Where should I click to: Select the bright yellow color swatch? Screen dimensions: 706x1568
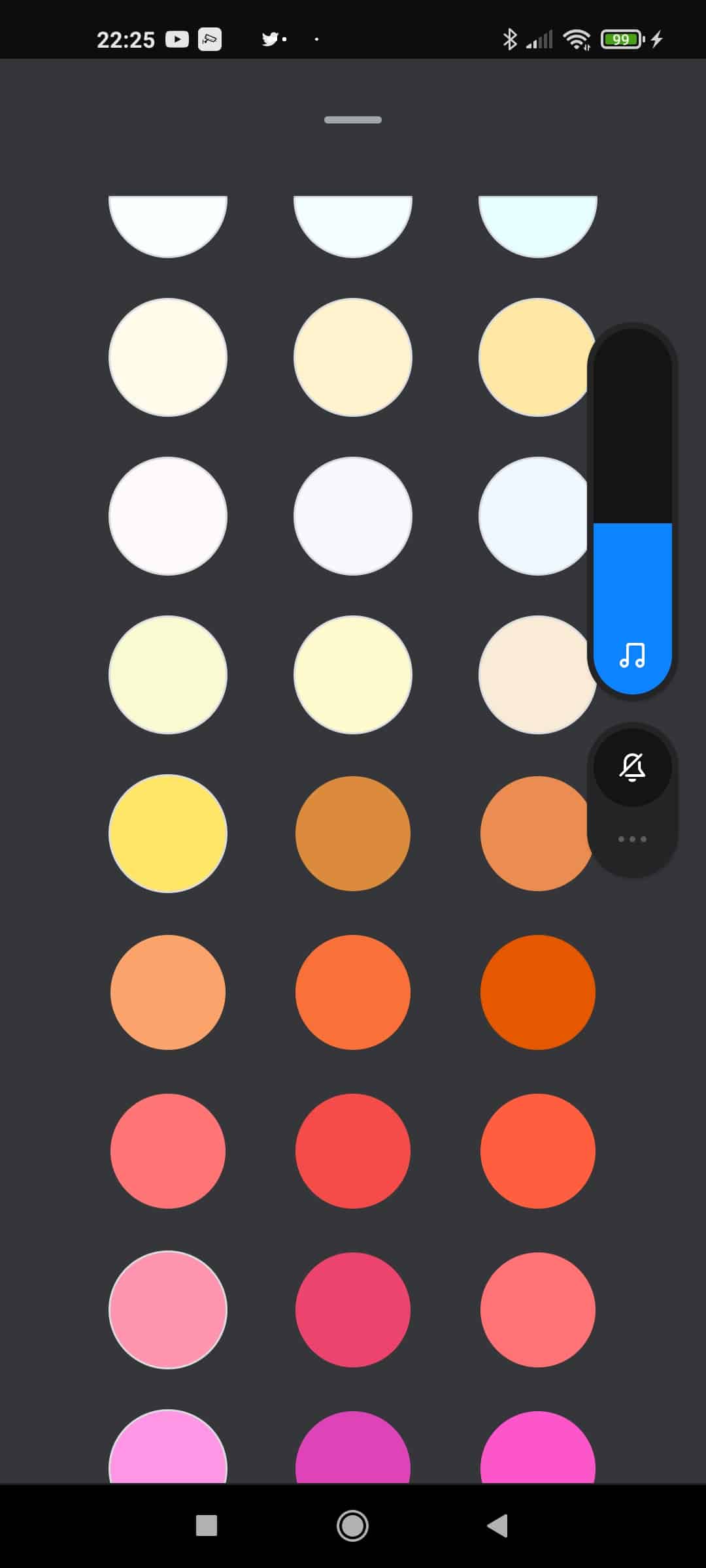coord(168,834)
